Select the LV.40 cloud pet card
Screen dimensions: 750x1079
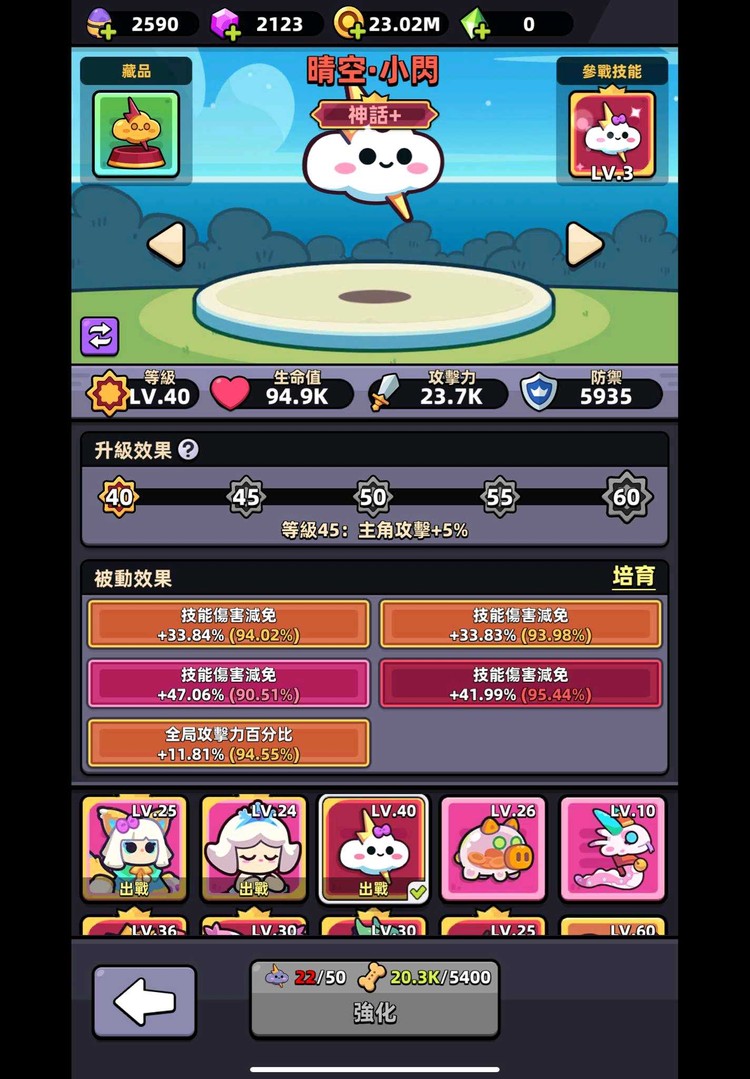[x=373, y=849]
